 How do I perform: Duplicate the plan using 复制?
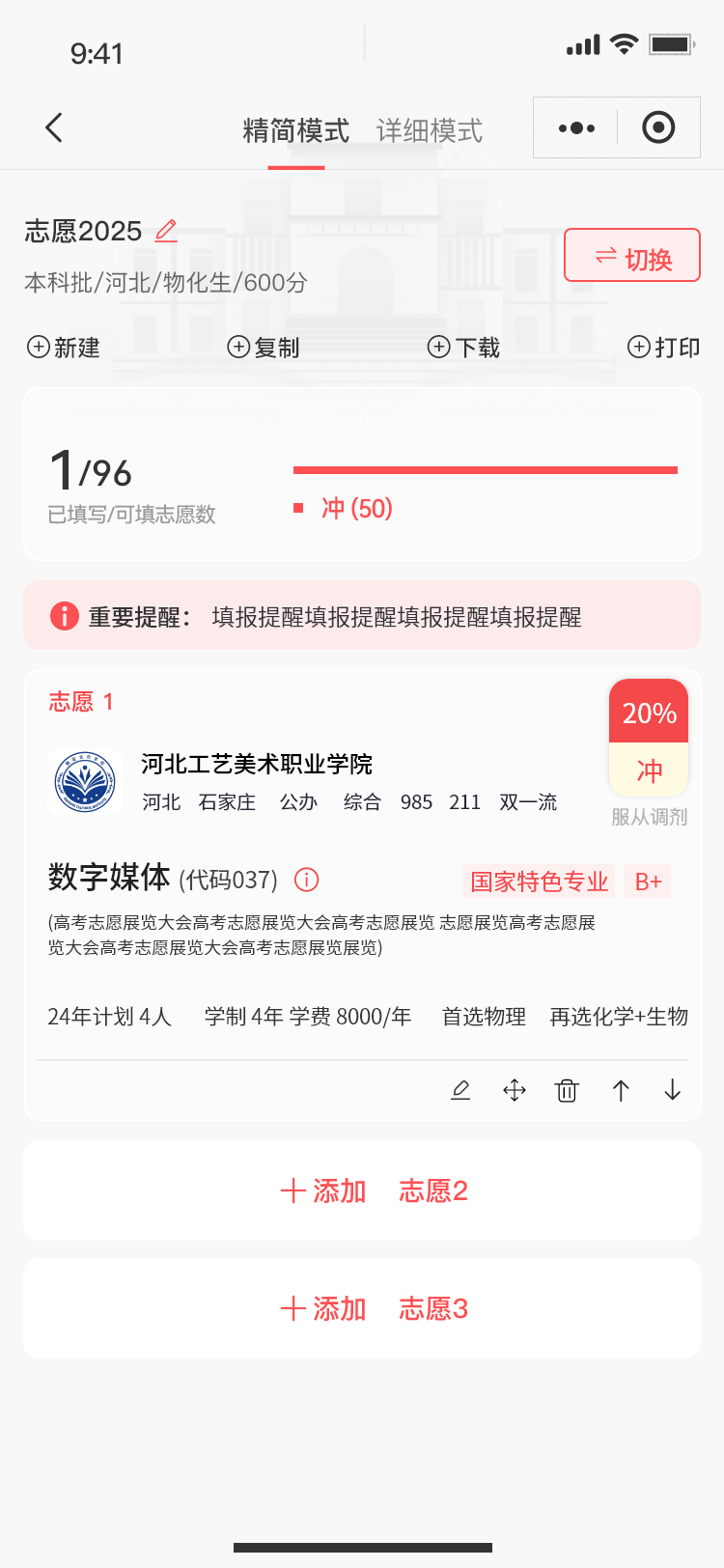pos(264,348)
